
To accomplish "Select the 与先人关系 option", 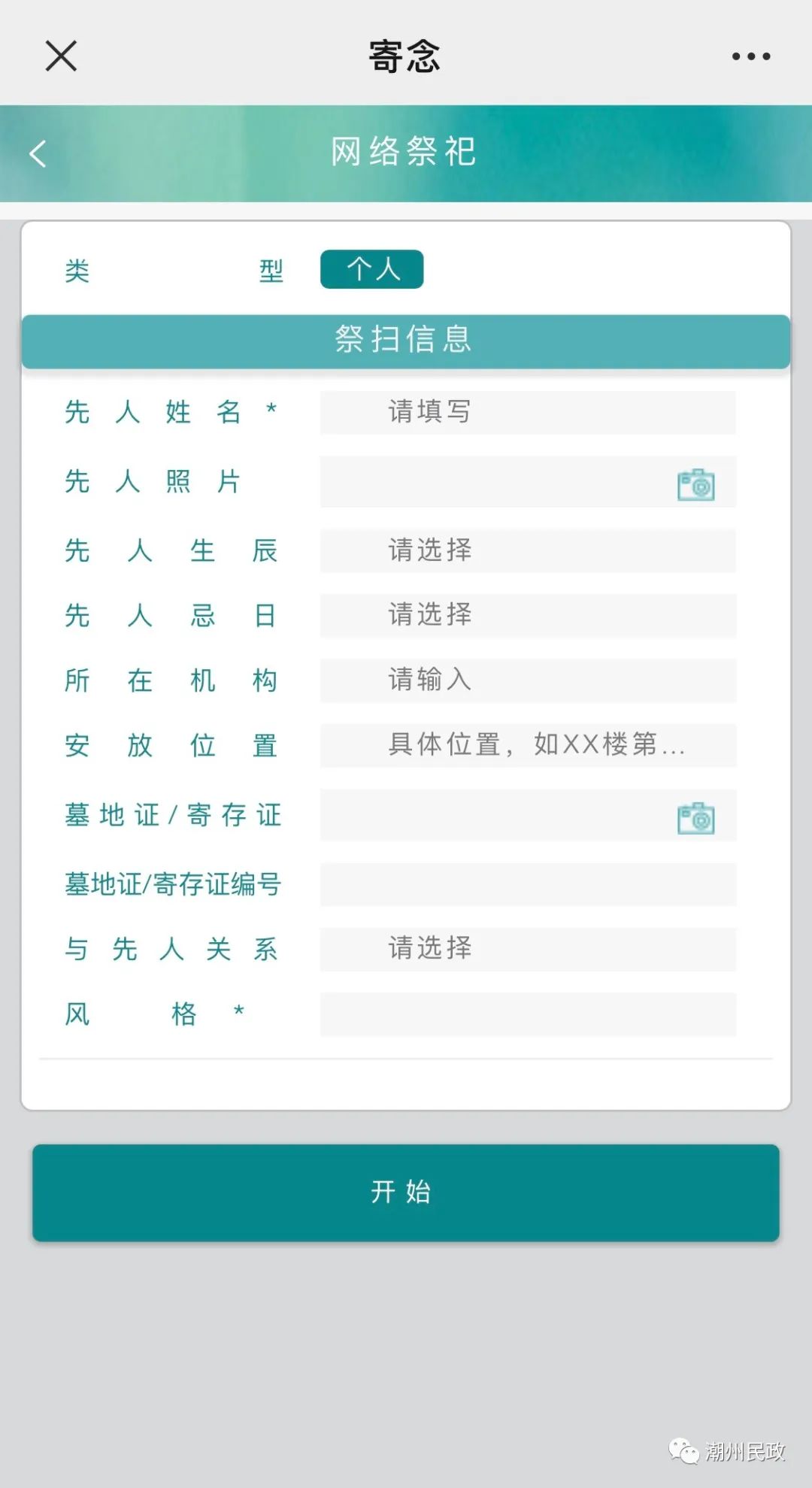I will coord(527,949).
